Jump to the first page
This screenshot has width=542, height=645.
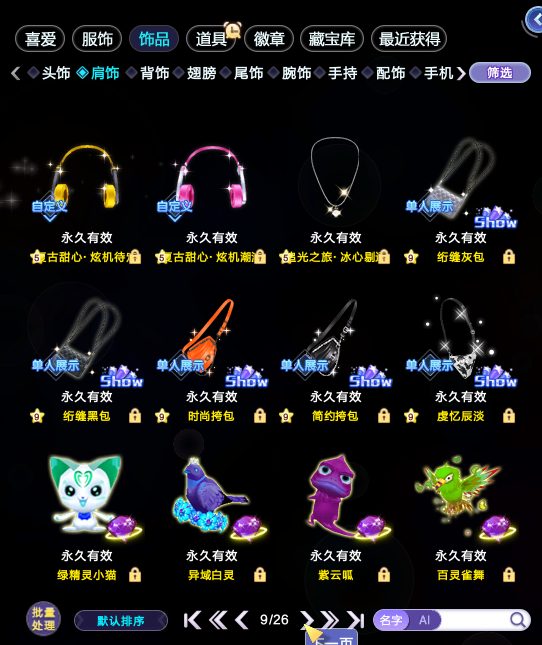click(192, 620)
